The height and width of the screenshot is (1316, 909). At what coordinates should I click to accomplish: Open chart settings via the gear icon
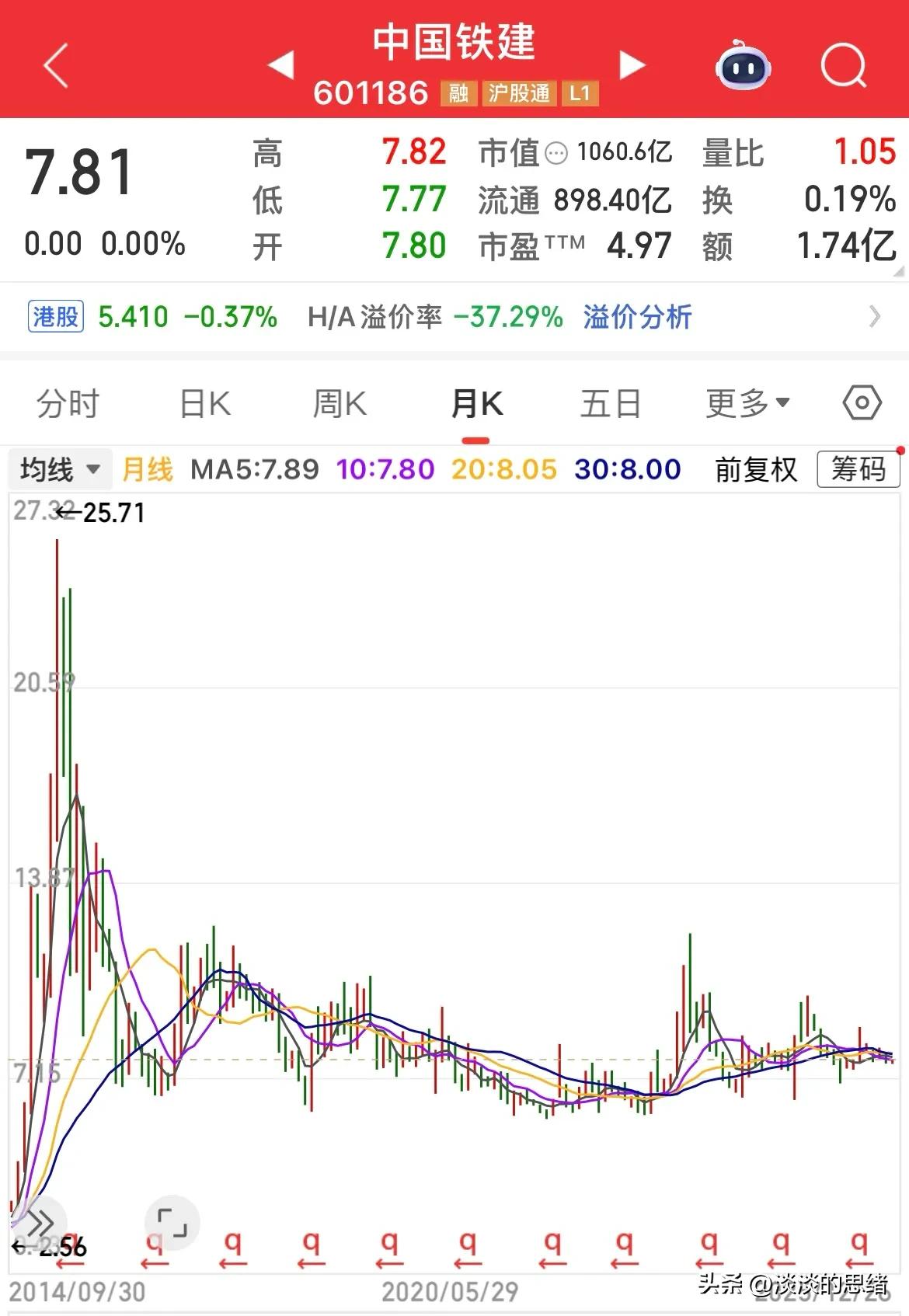859,403
